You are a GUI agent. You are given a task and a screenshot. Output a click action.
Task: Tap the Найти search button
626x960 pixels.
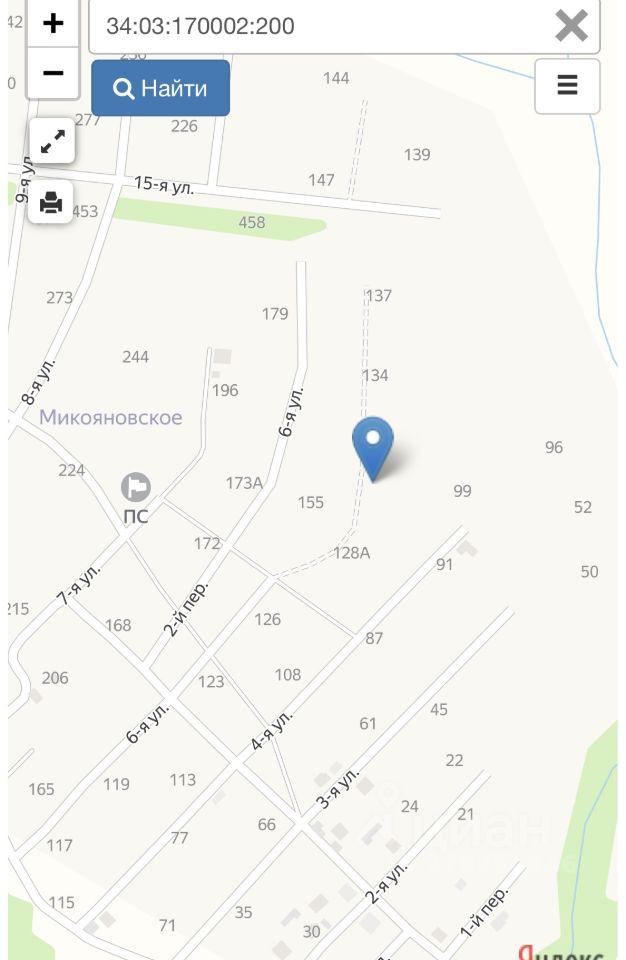click(x=160, y=88)
